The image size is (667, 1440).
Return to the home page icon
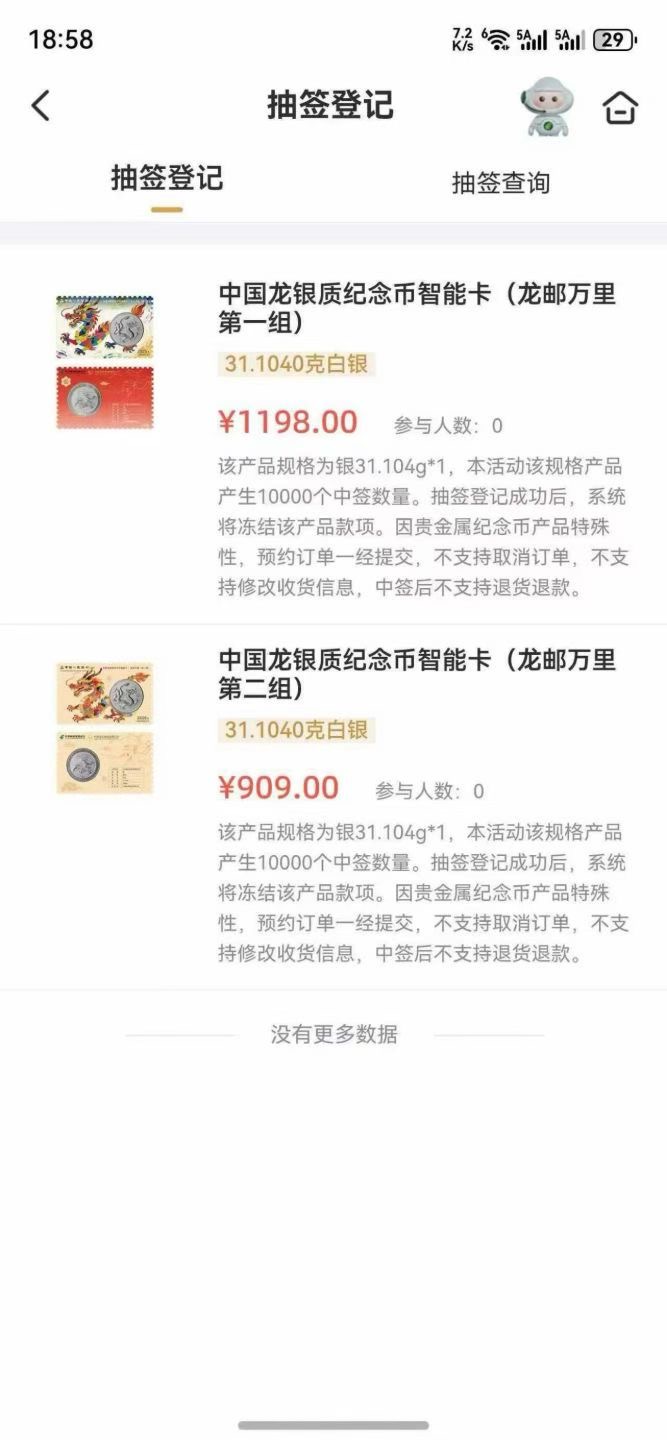(620, 107)
